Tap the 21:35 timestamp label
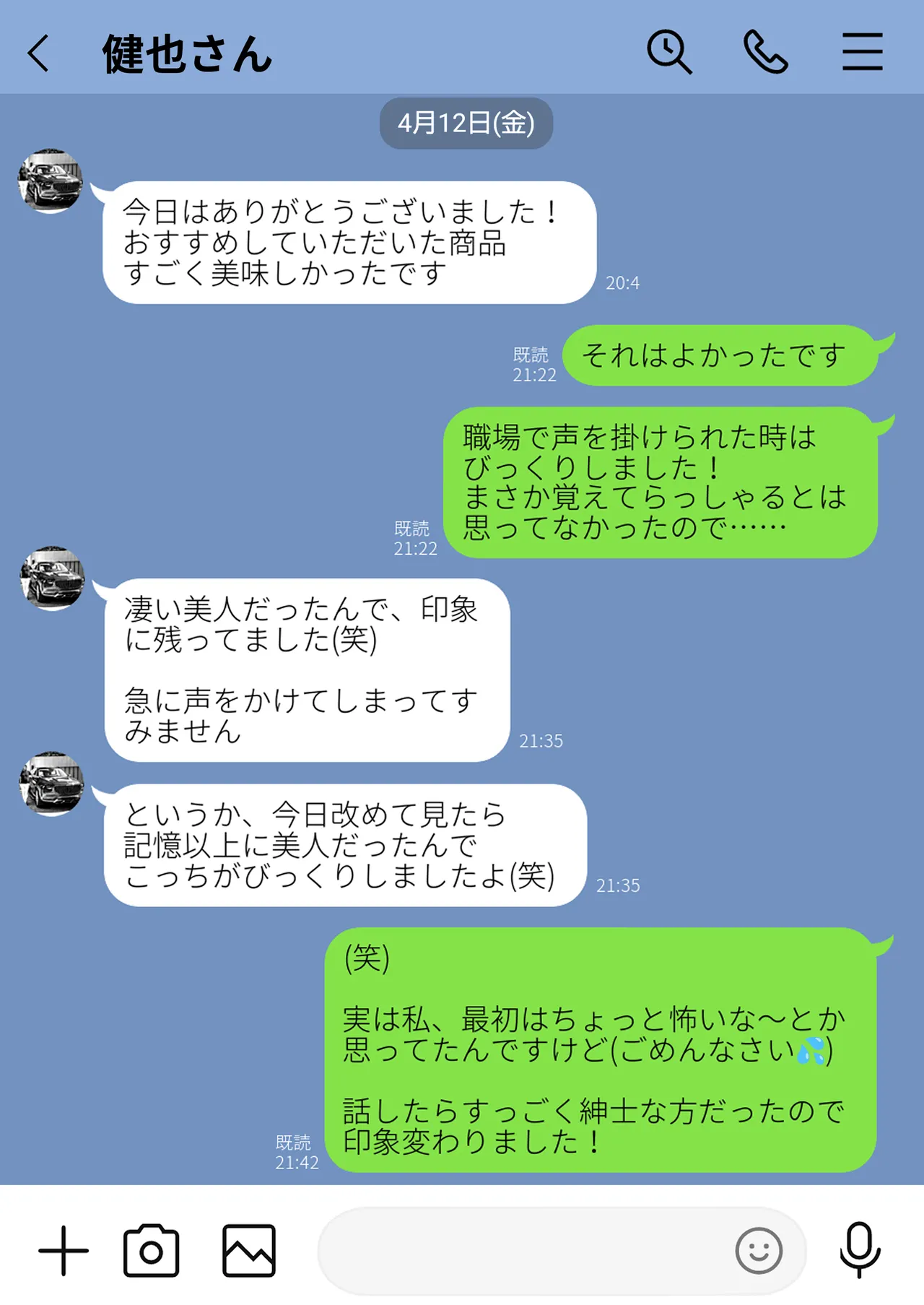This screenshot has width=924, height=1305. [541, 740]
